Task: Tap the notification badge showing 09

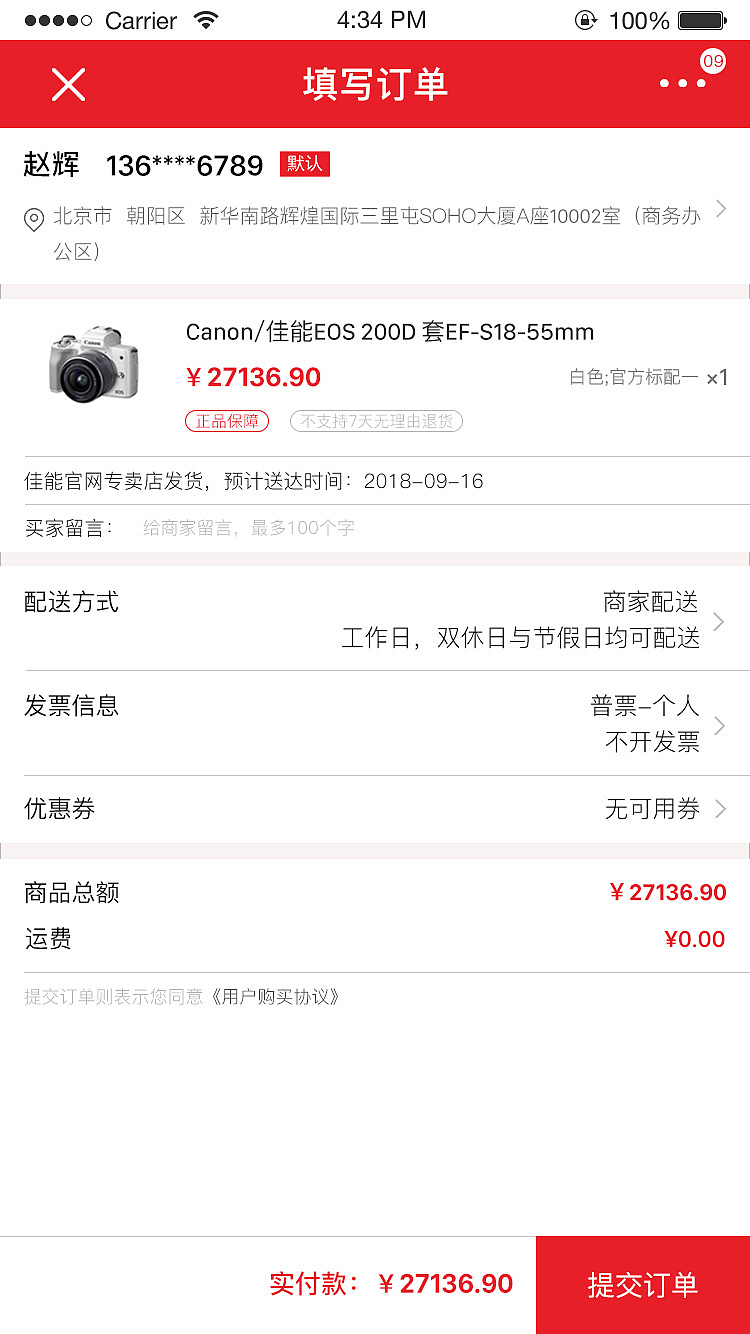Action: (x=714, y=61)
